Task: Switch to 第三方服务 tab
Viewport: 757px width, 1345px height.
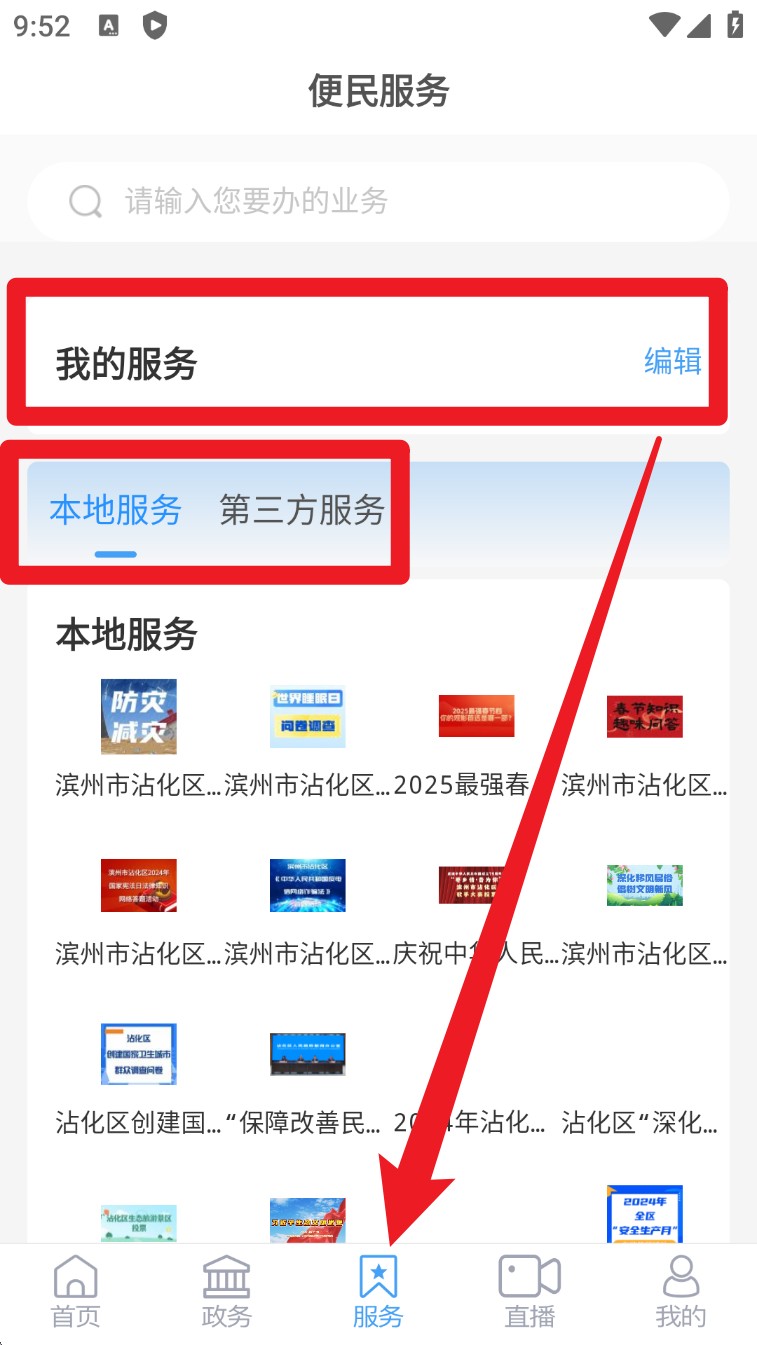Action: click(302, 511)
